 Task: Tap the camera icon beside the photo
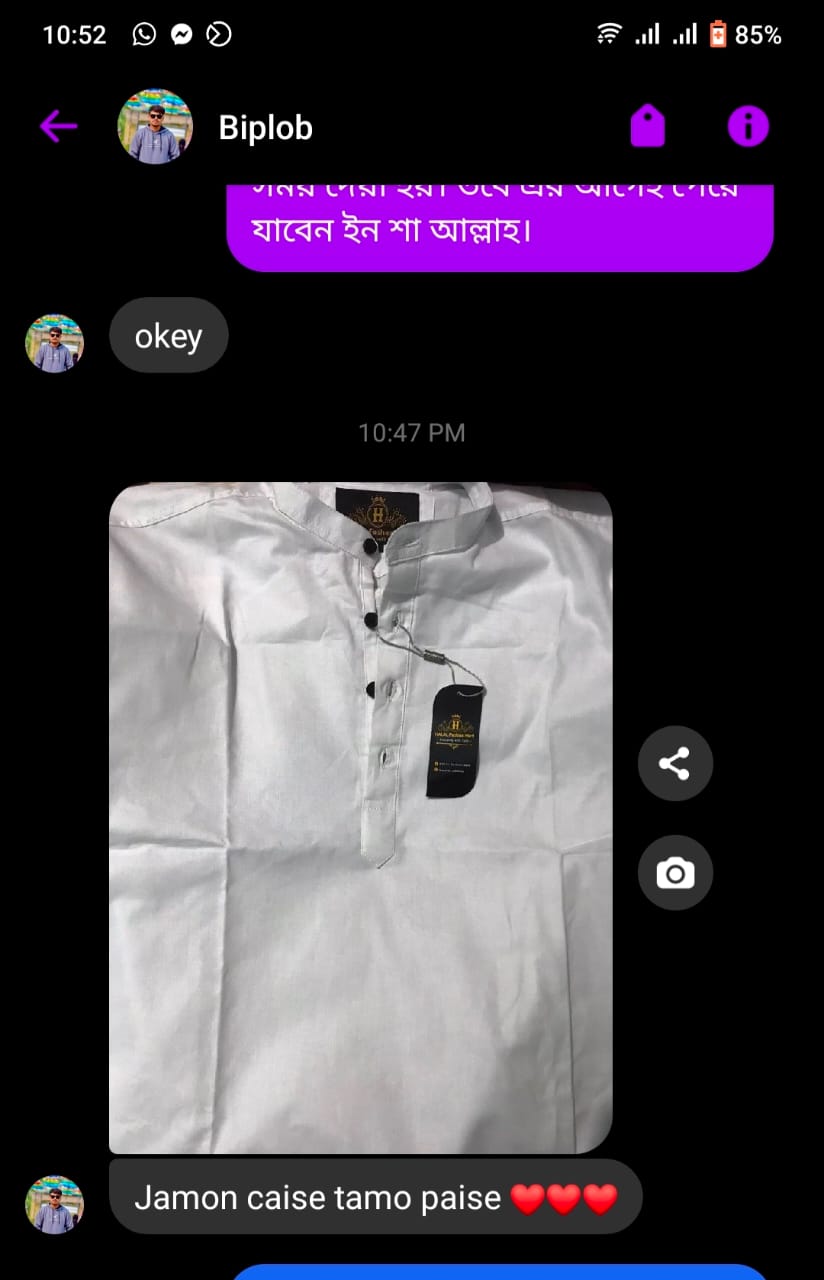[x=675, y=873]
